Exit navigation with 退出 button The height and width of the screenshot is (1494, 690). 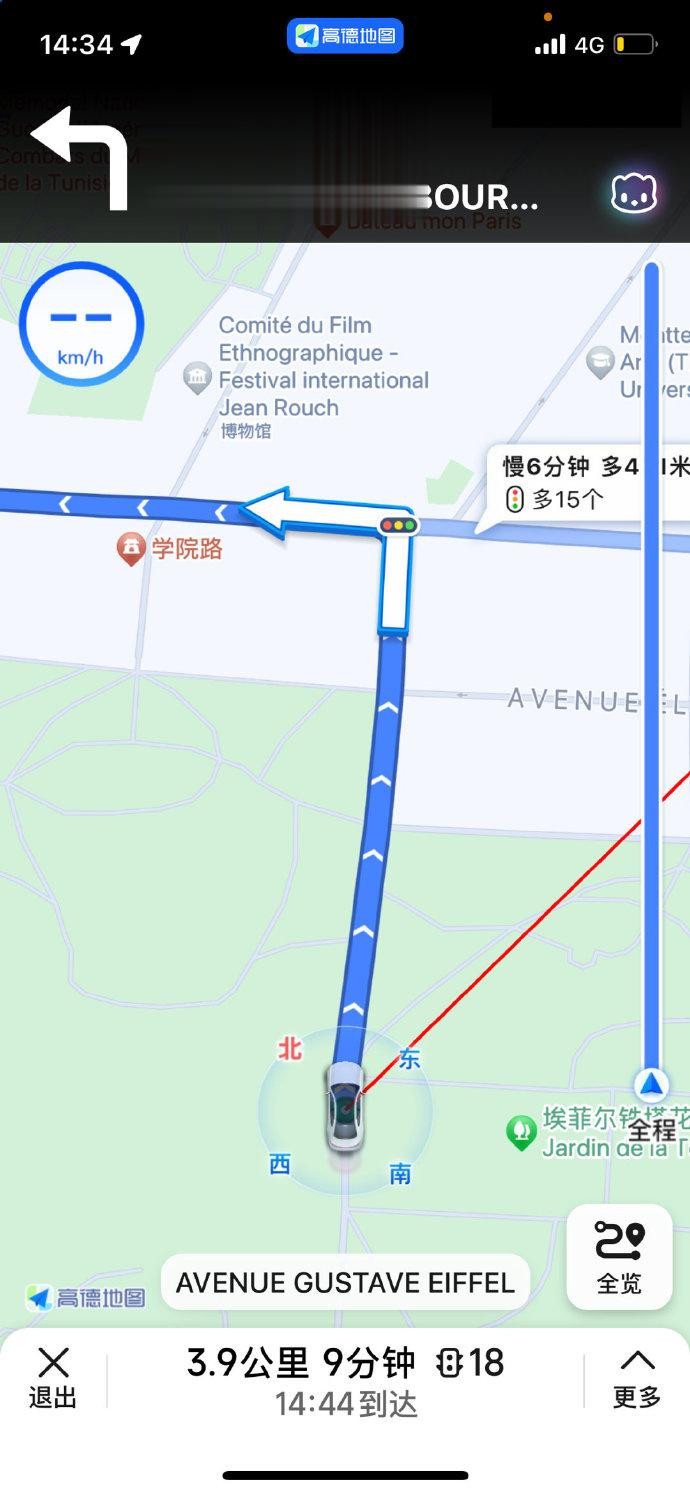pos(53,1377)
